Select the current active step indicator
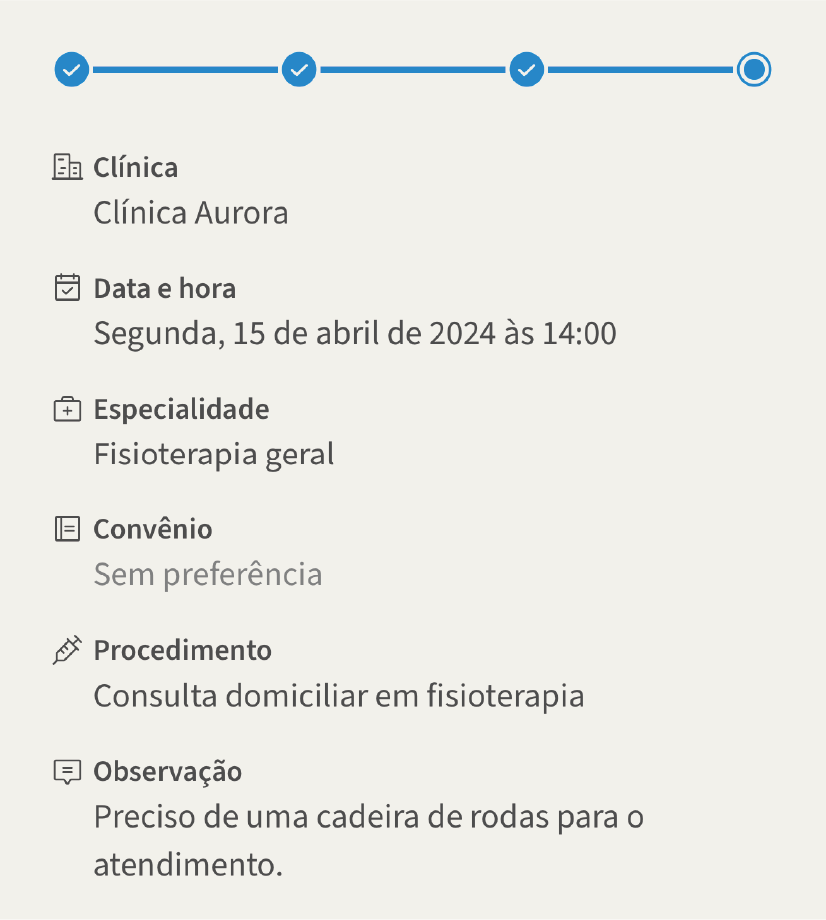Viewport: 826px width, 920px height. coord(754,69)
